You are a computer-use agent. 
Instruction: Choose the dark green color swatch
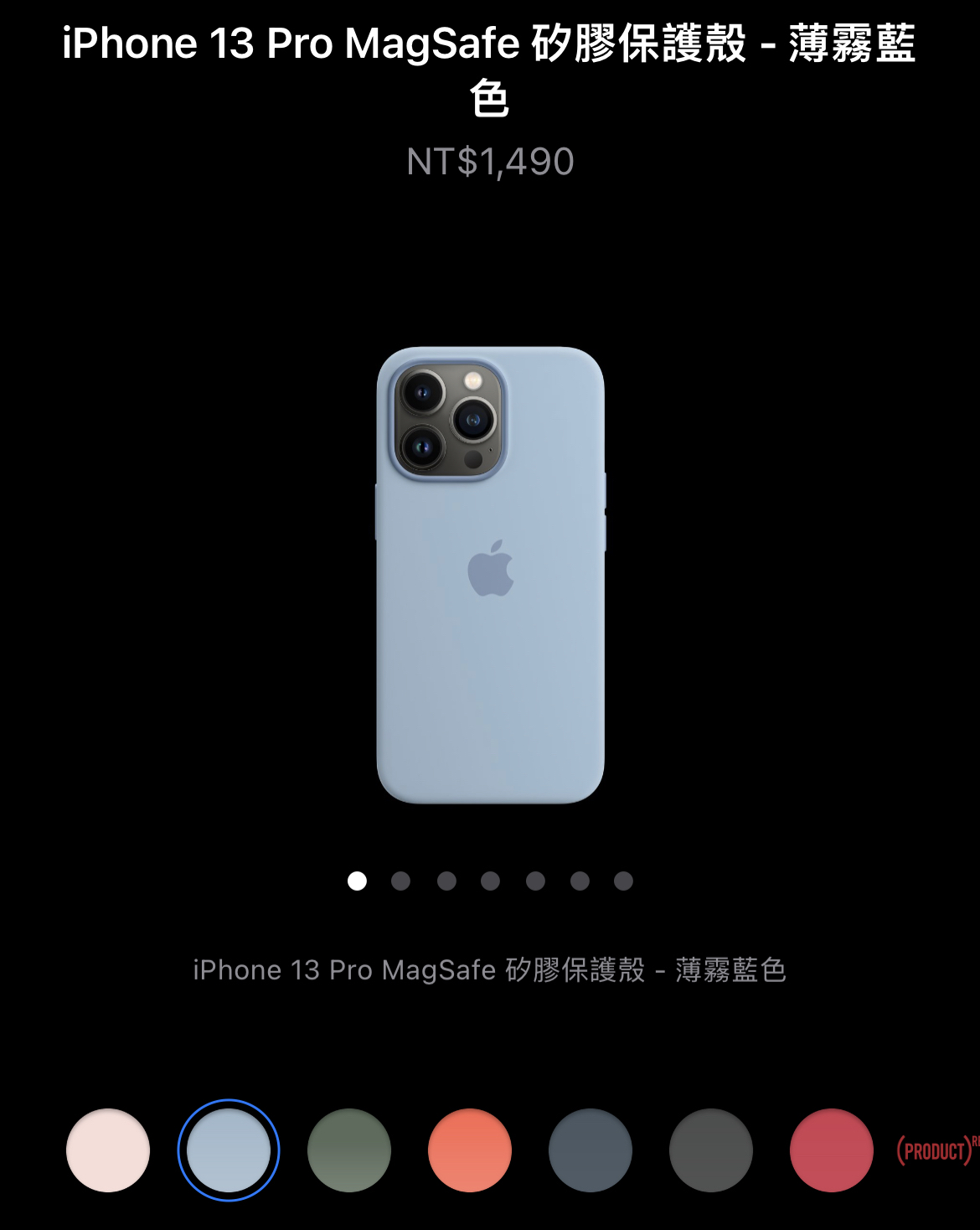(x=349, y=1150)
